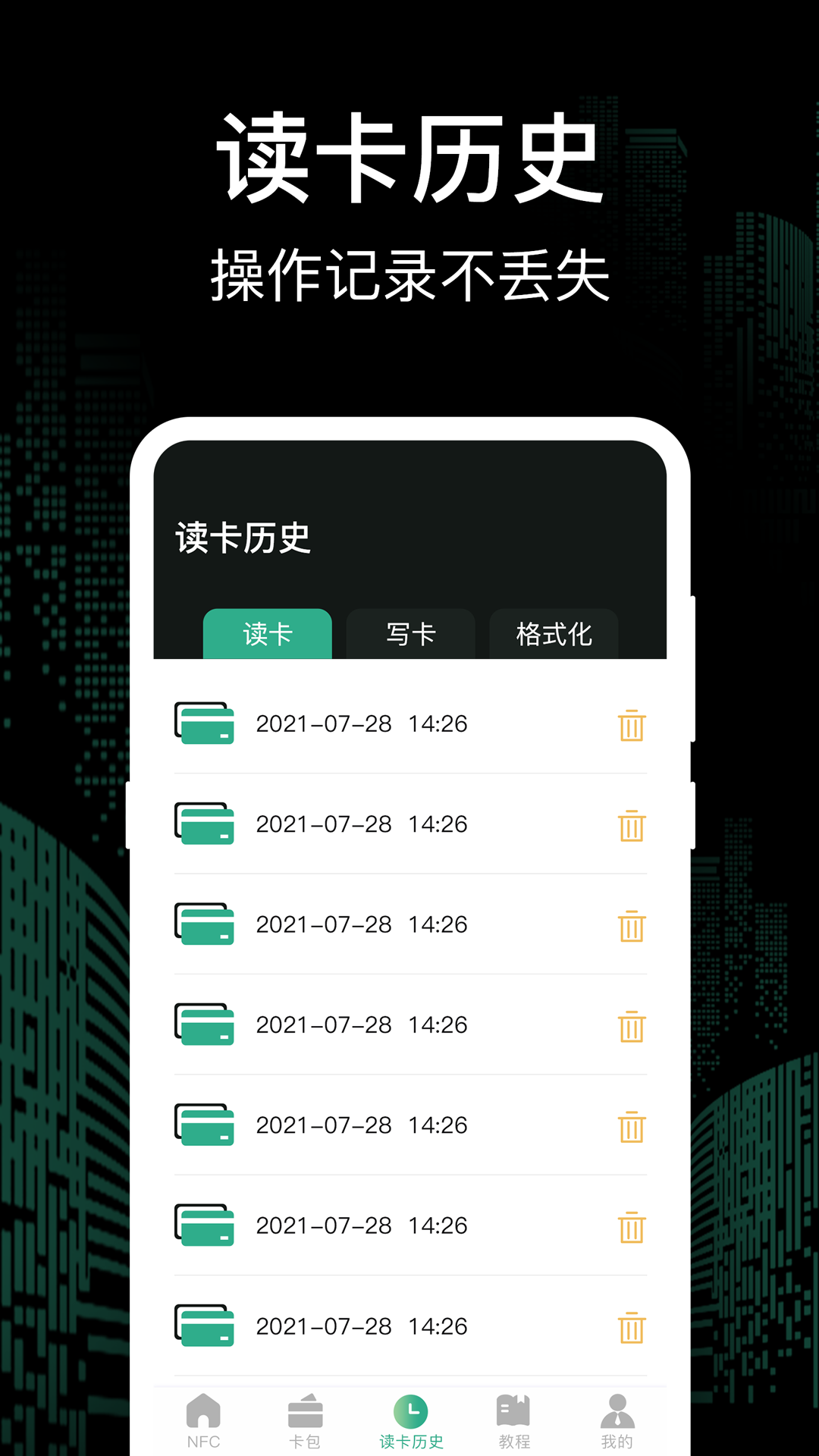Switch to the 格式化 tab

tap(554, 635)
